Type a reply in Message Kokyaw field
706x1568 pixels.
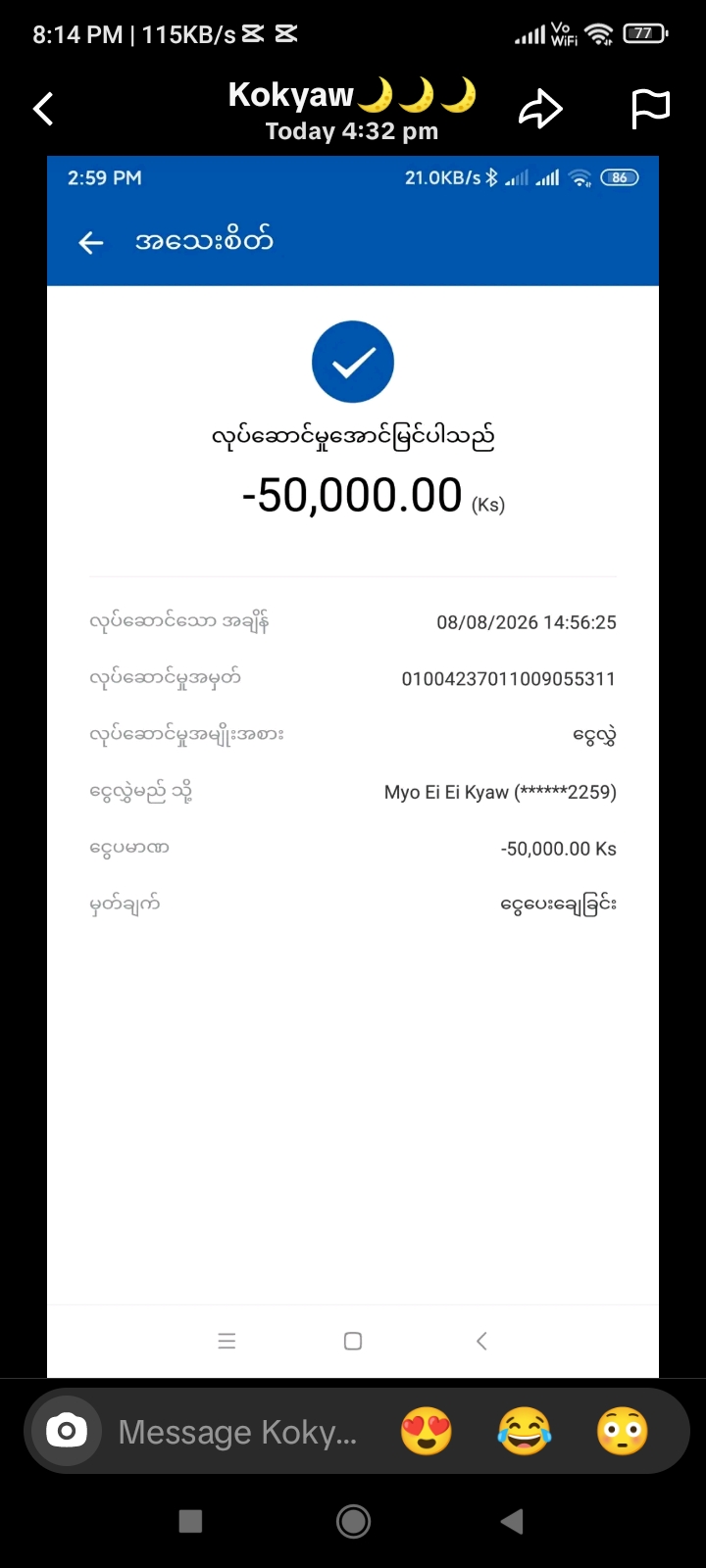coord(238,1432)
